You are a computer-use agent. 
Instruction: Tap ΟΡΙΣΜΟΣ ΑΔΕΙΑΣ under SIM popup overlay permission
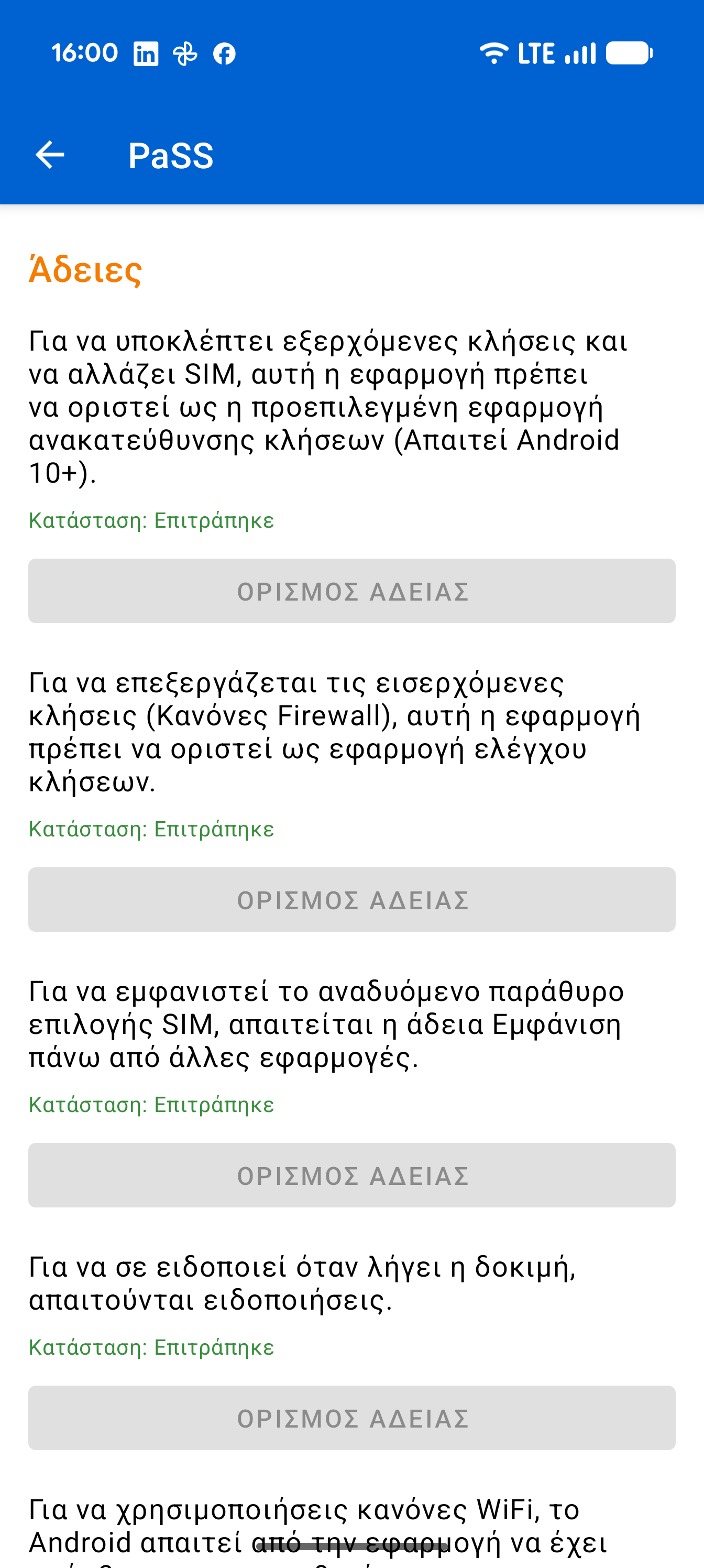351,1175
